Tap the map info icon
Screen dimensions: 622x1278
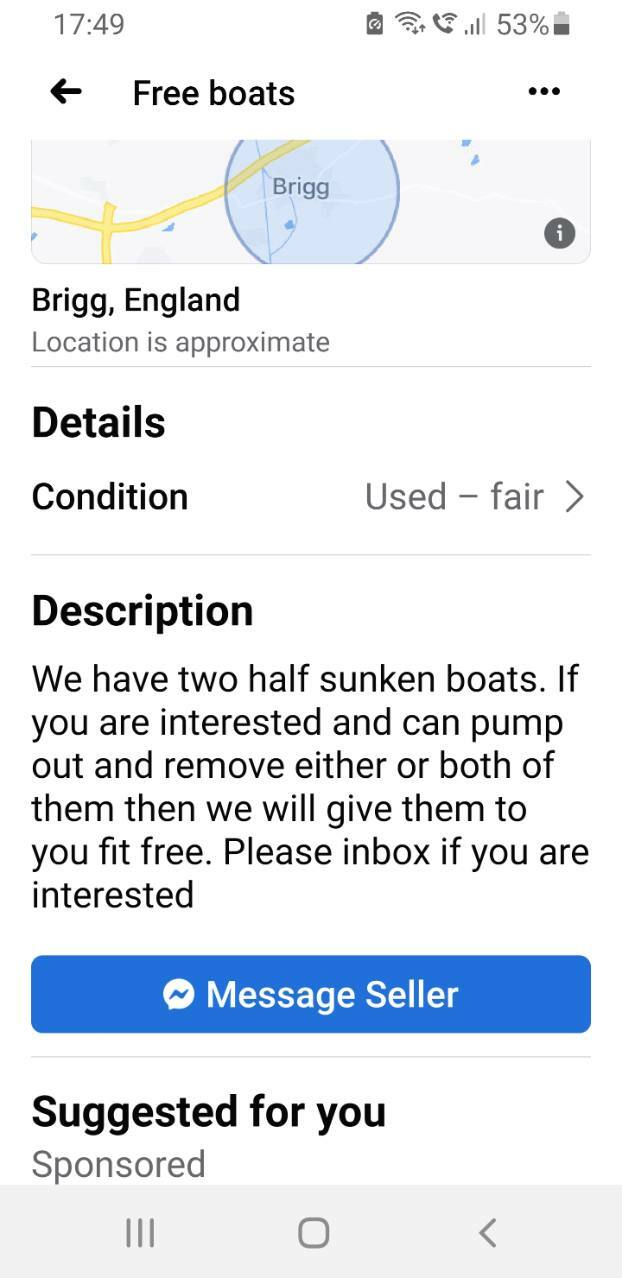point(559,234)
